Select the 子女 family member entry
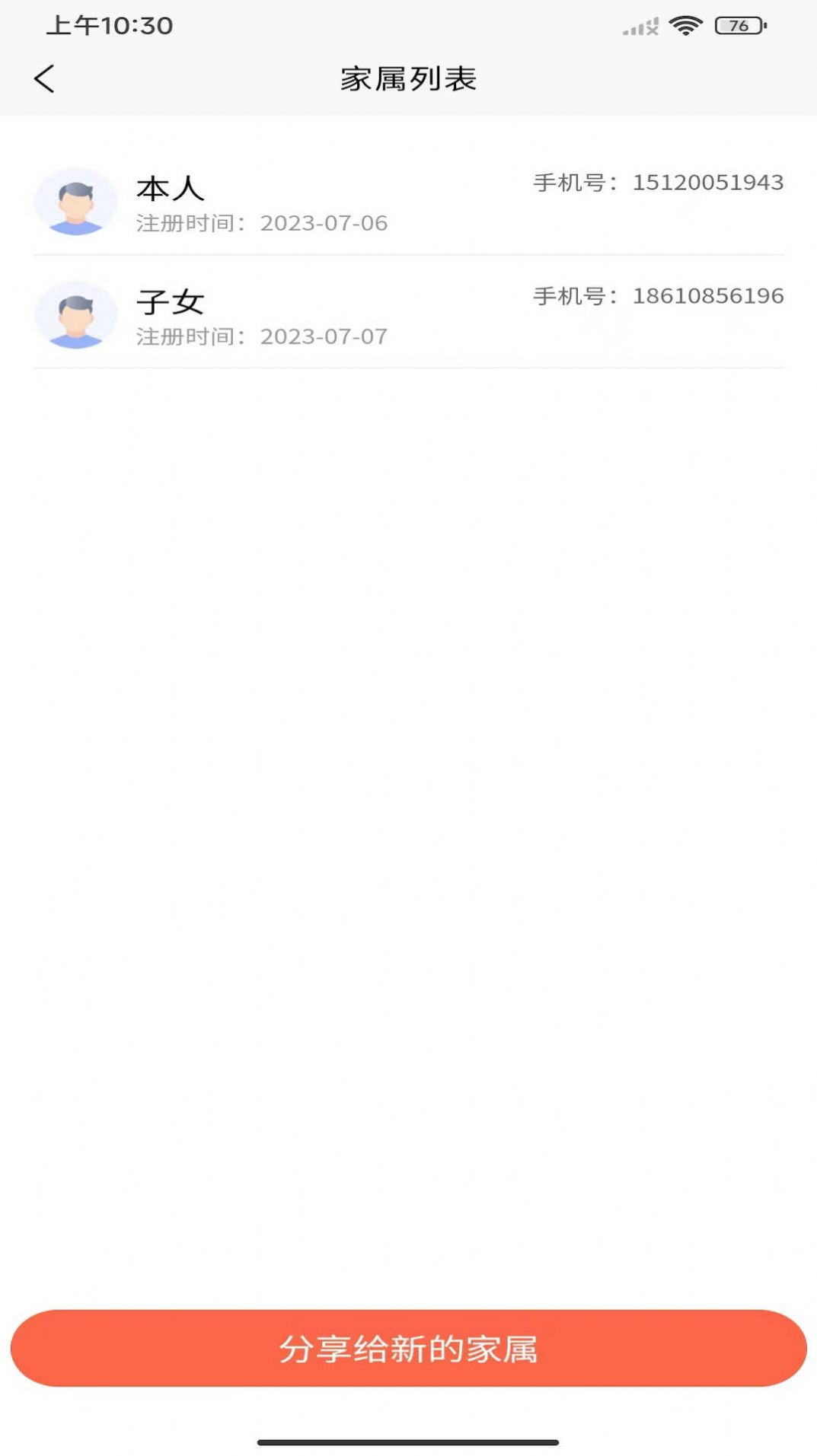Image resolution: width=817 pixels, height=1456 pixels. [x=408, y=315]
